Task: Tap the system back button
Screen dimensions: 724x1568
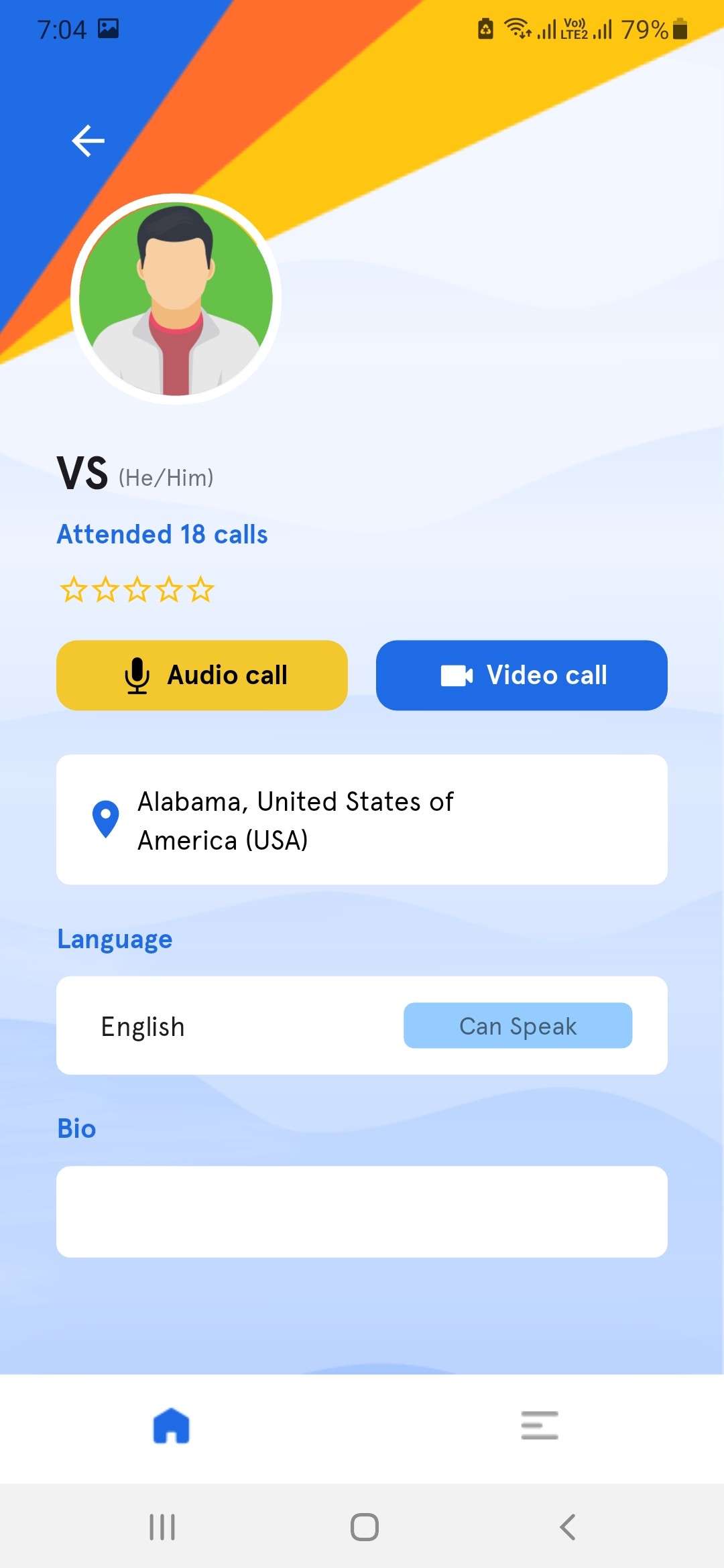Action: pos(567,1527)
